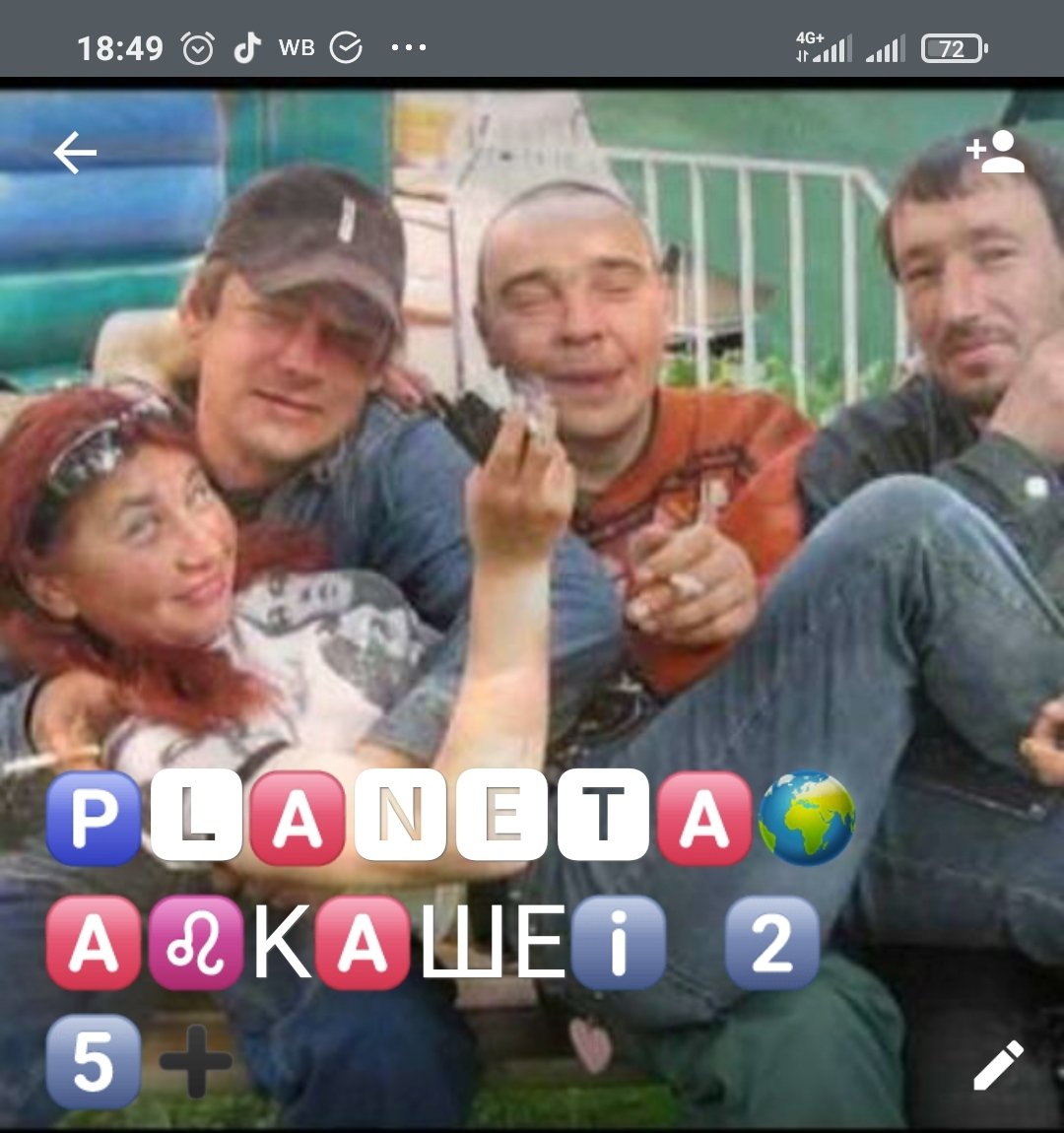Image resolution: width=1064 pixels, height=1133 pixels.
Task: Go back using the arrow
Action: click(x=75, y=154)
